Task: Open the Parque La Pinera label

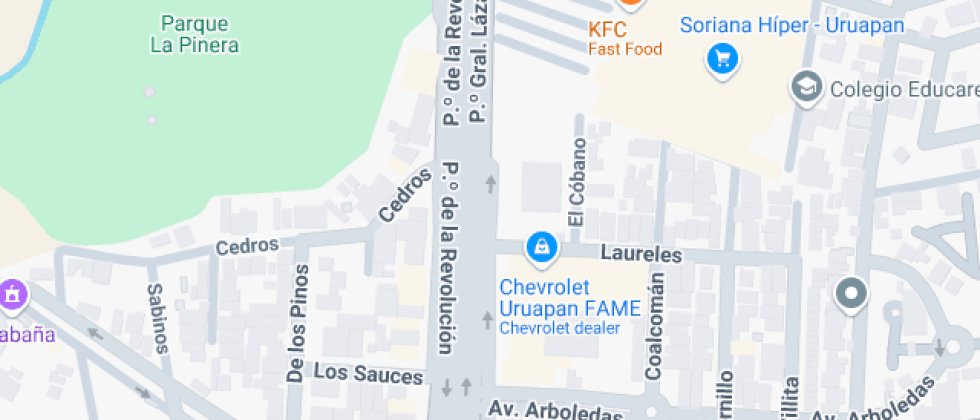Action: (194, 34)
